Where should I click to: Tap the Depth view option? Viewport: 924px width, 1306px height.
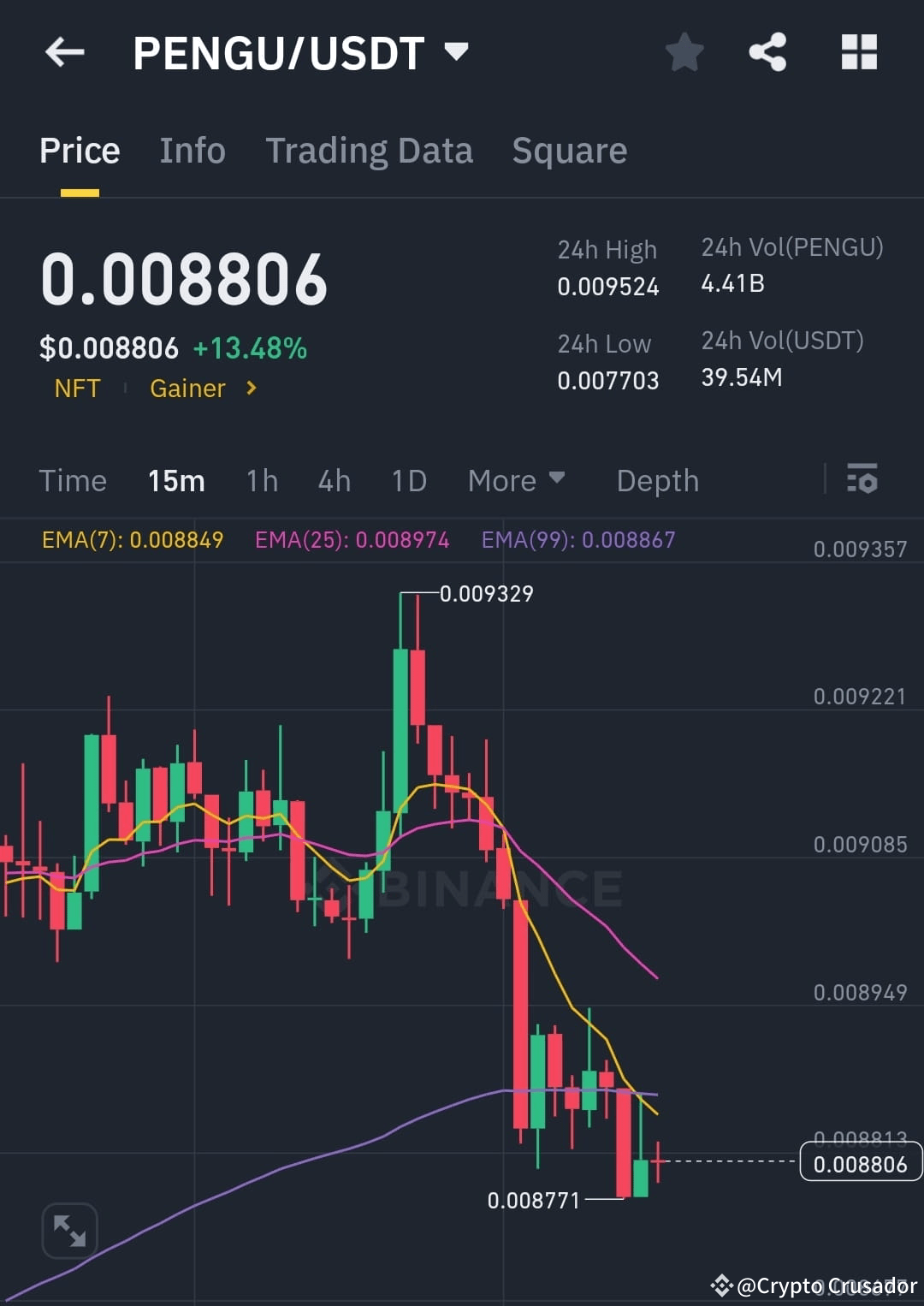[657, 480]
